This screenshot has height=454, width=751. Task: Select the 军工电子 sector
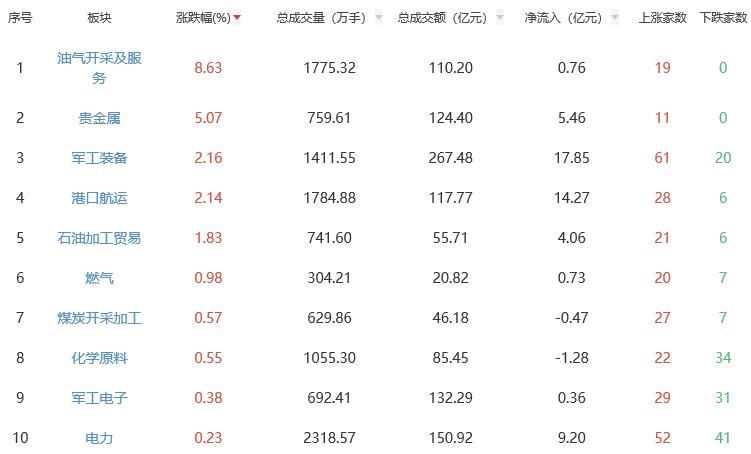100,398
